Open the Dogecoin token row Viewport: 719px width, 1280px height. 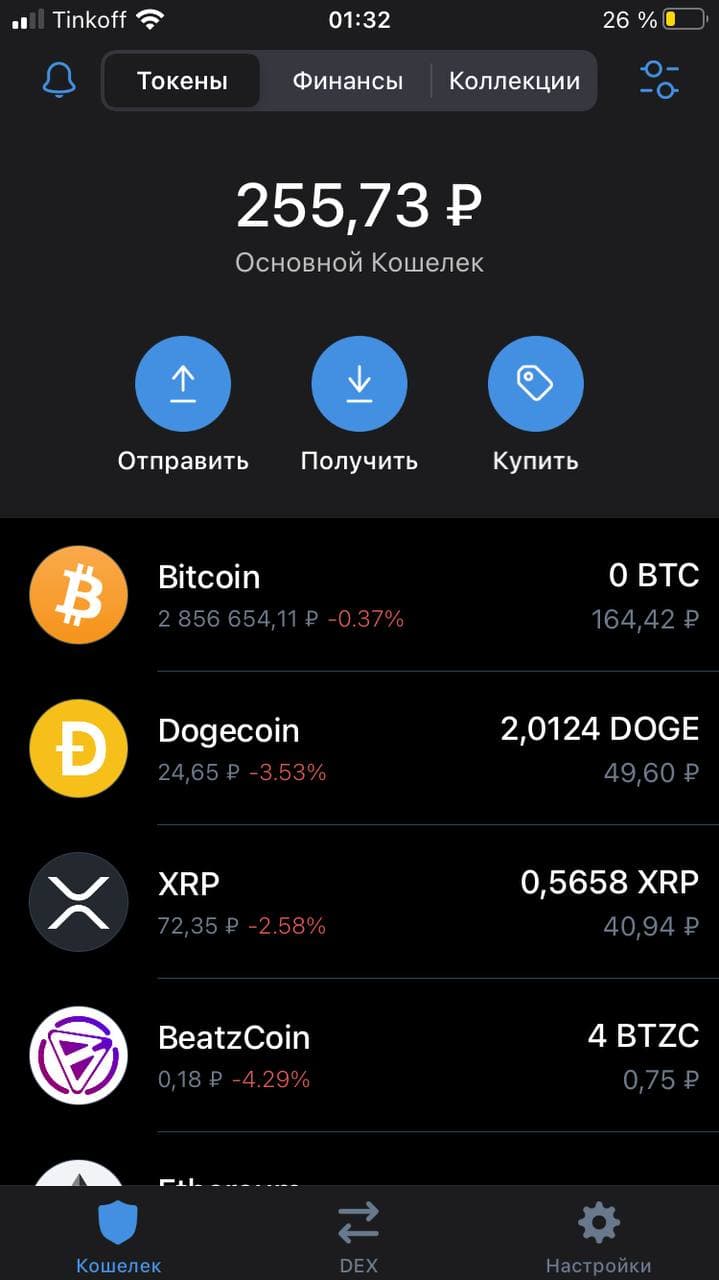click(x=360, y=749)
